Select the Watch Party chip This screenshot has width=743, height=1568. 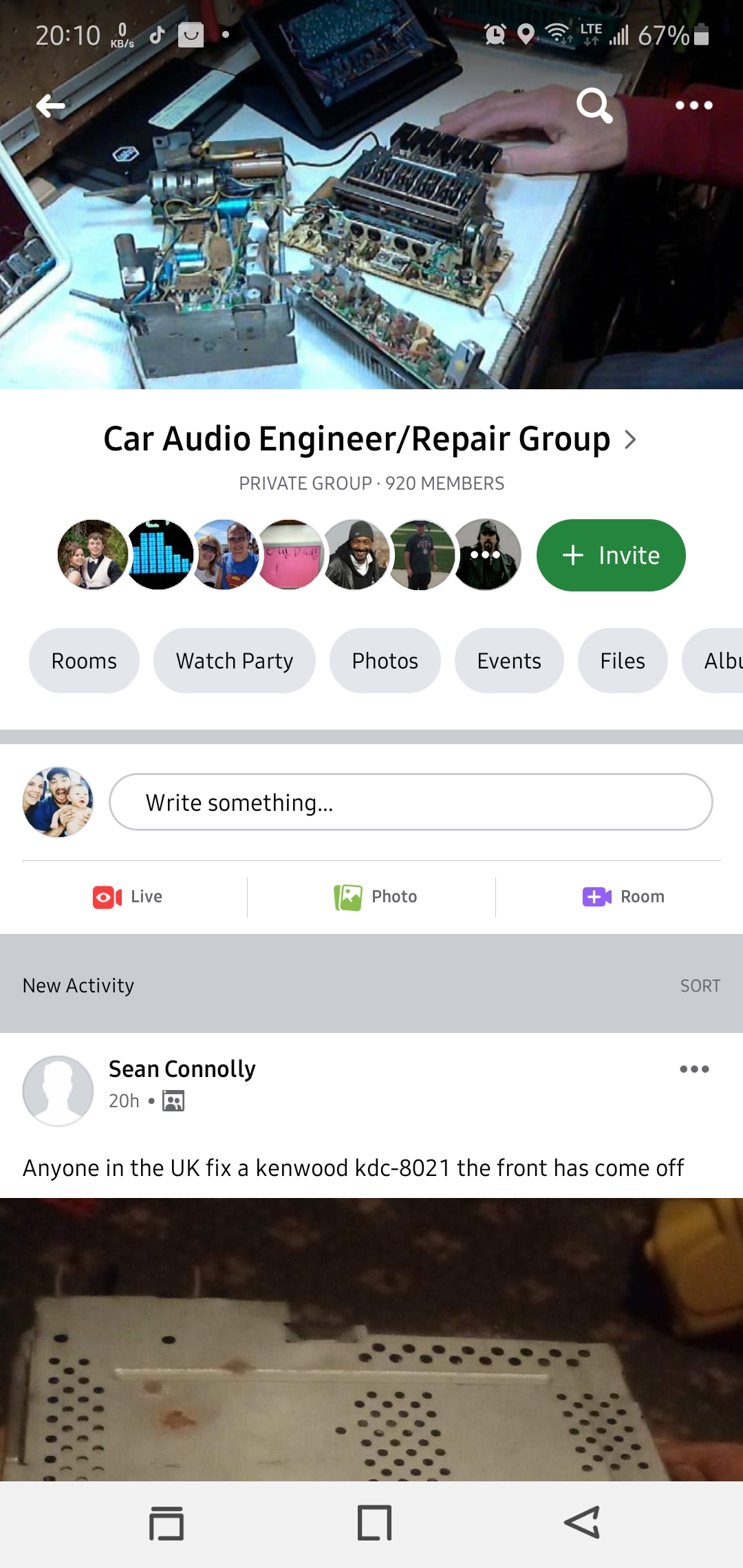click(x=235, y=660)
